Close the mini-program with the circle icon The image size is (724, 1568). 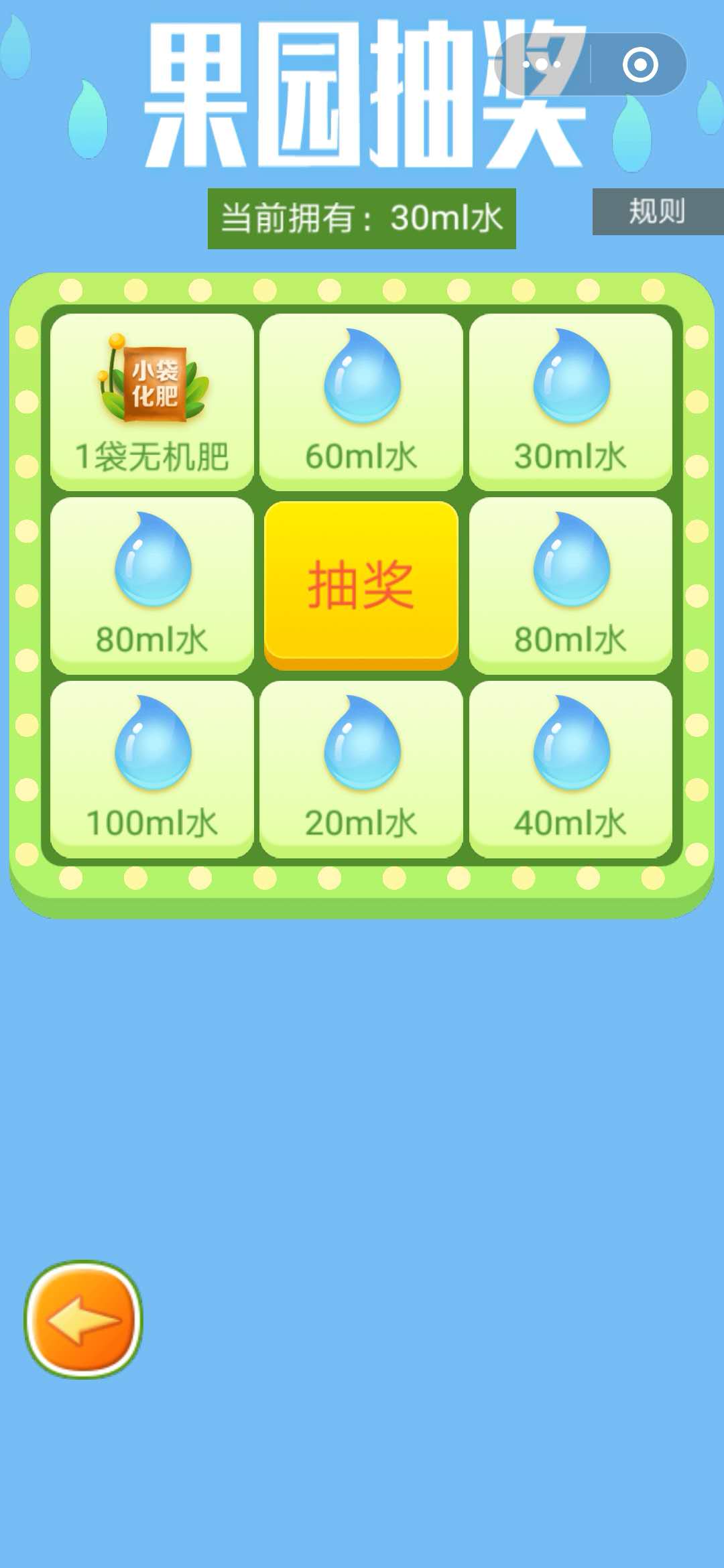click(640, 64)
